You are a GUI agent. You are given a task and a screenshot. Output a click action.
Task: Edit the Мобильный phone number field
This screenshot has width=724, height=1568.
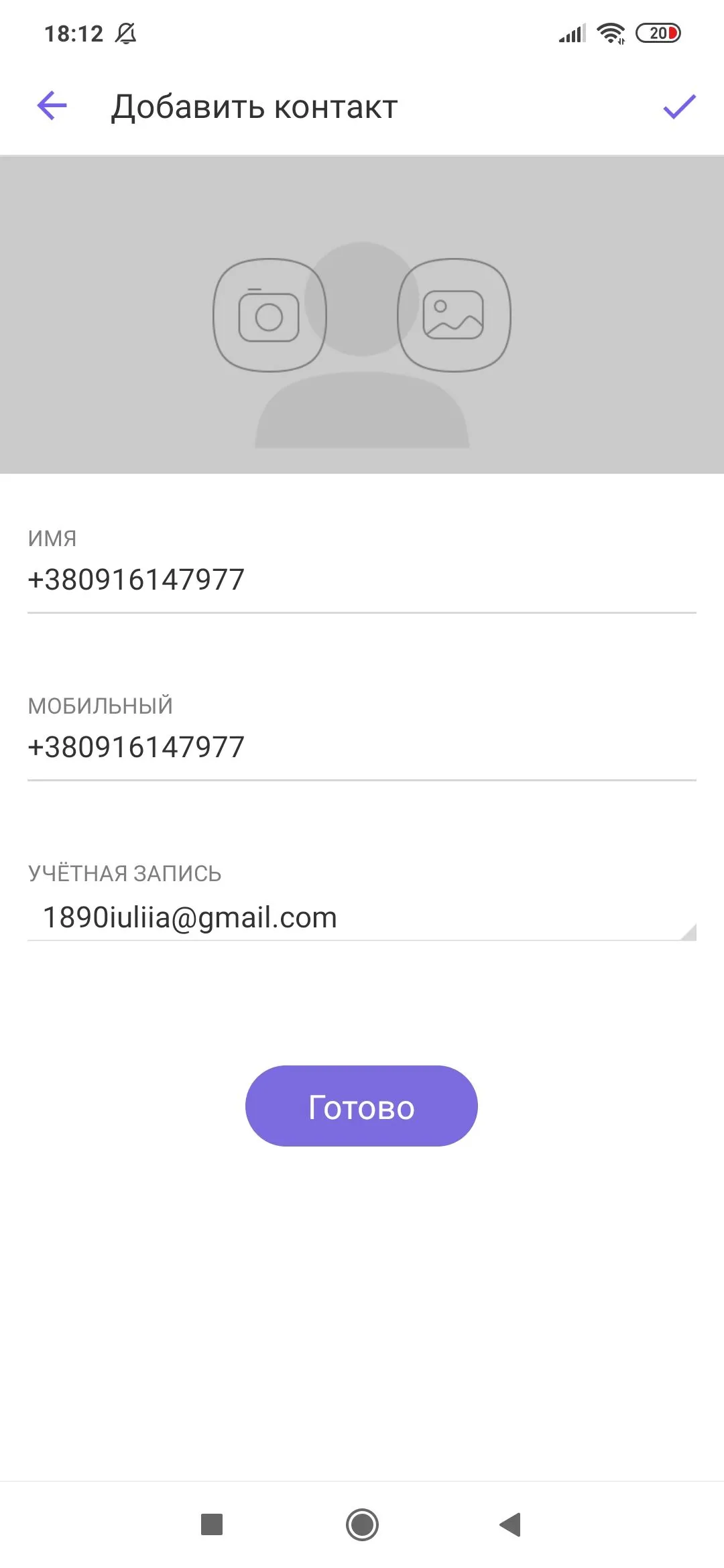(x=361, y=748)
